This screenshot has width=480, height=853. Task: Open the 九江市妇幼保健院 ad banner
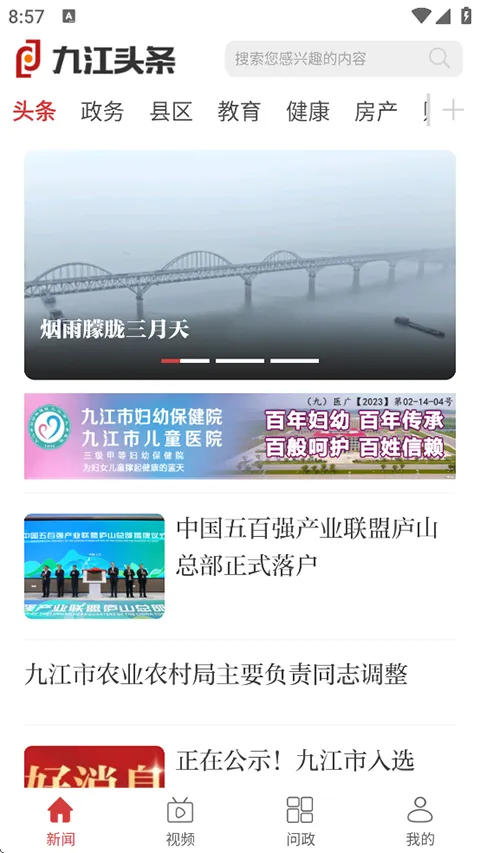click(240, 436)
